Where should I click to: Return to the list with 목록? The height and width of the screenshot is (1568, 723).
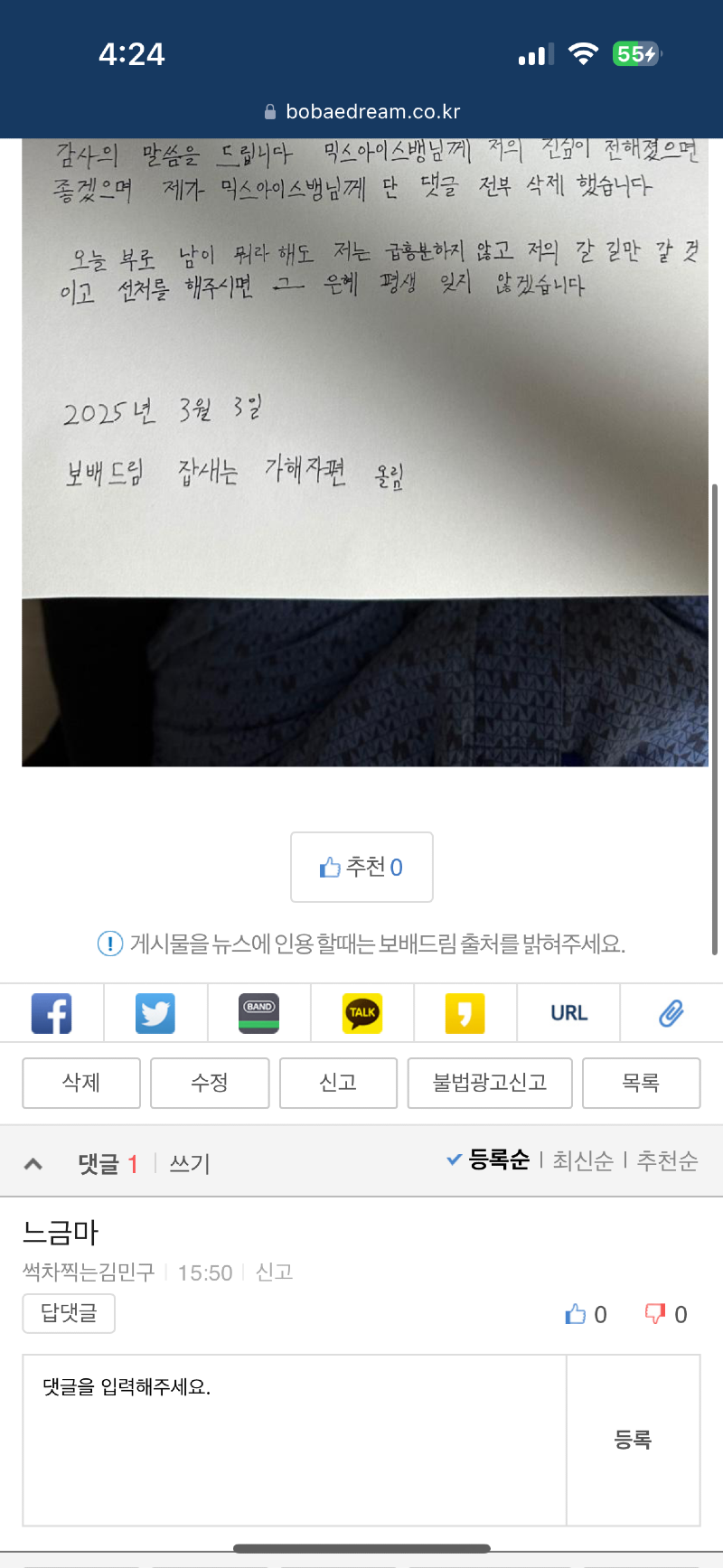pyautogui.click(x=641, y=1083)
